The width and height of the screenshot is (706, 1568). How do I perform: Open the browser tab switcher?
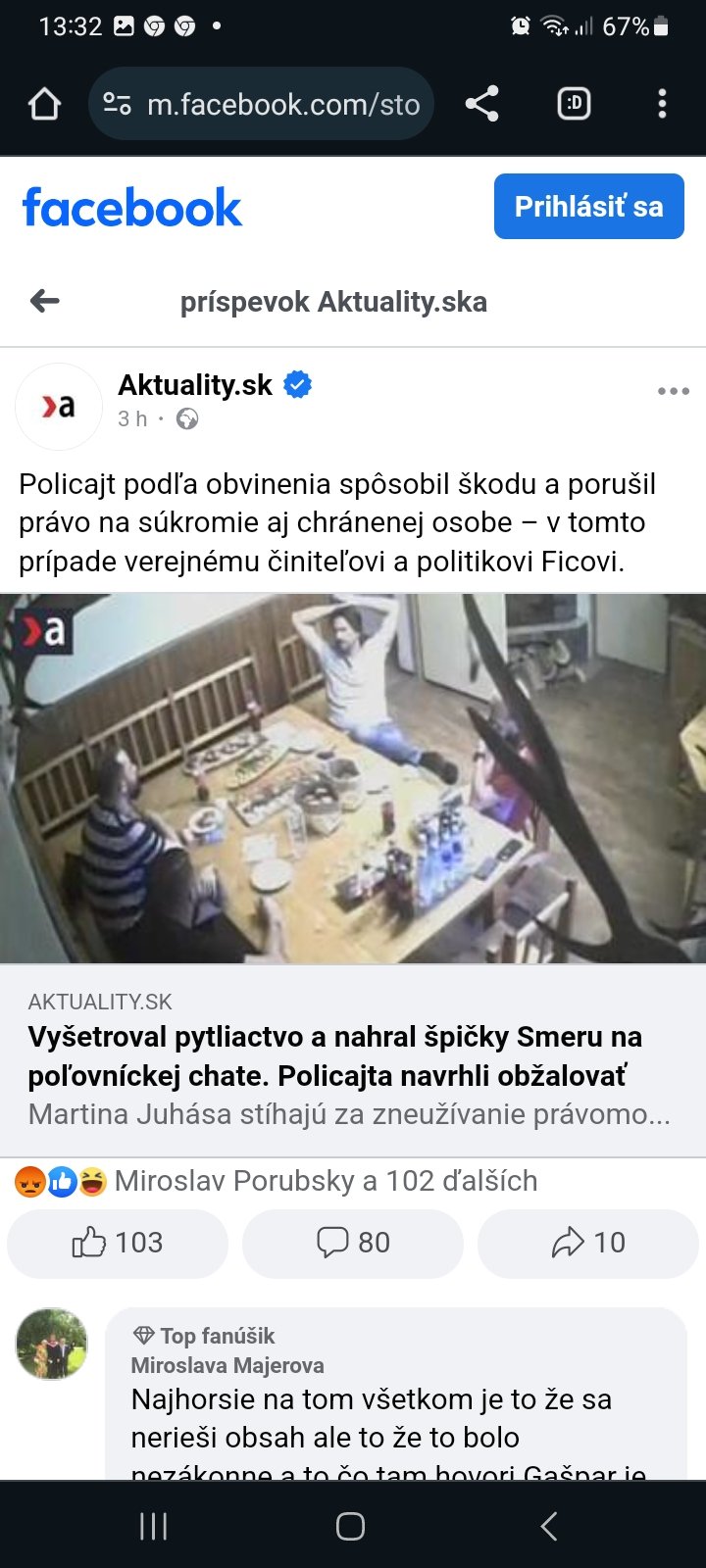[x=574, y=104]
